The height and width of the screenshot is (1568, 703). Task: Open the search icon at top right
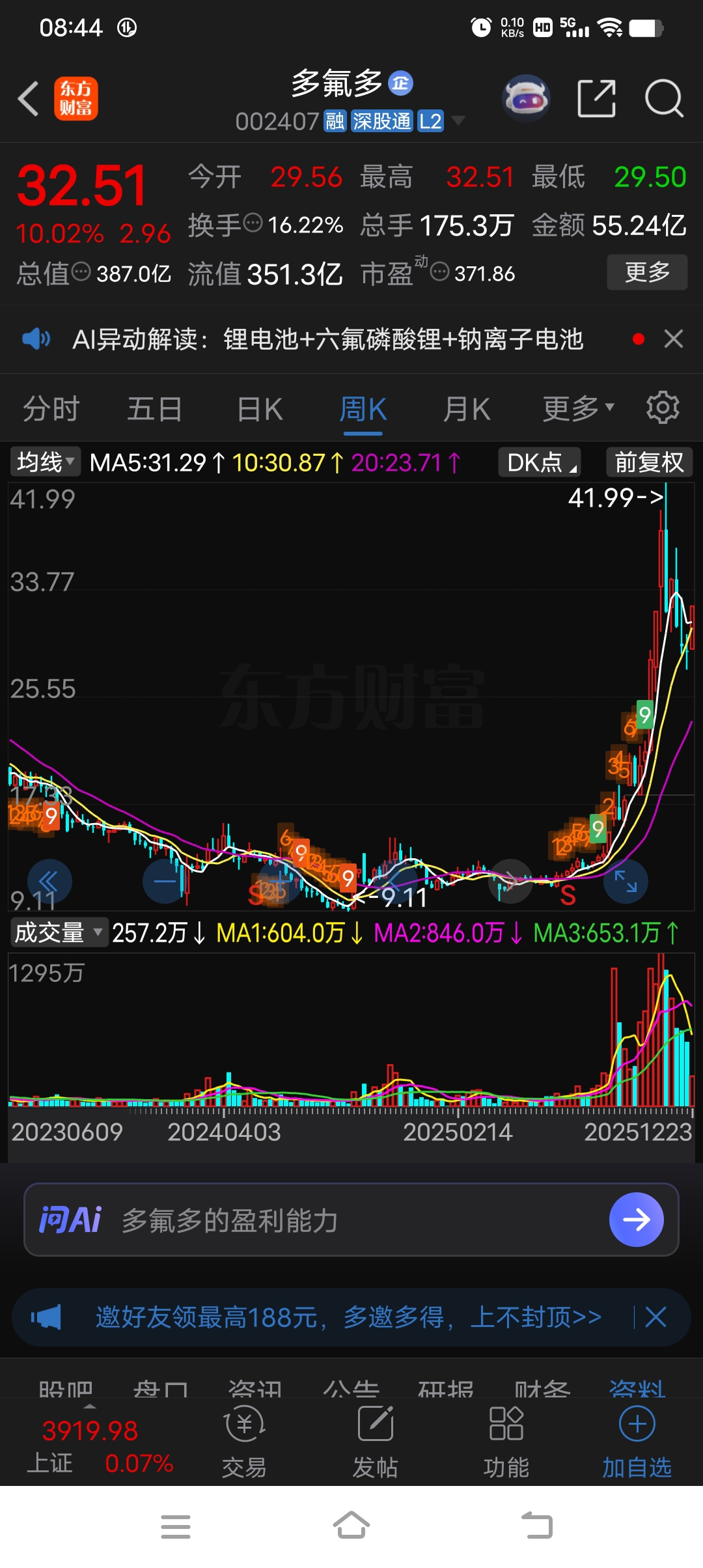[663, 96]
